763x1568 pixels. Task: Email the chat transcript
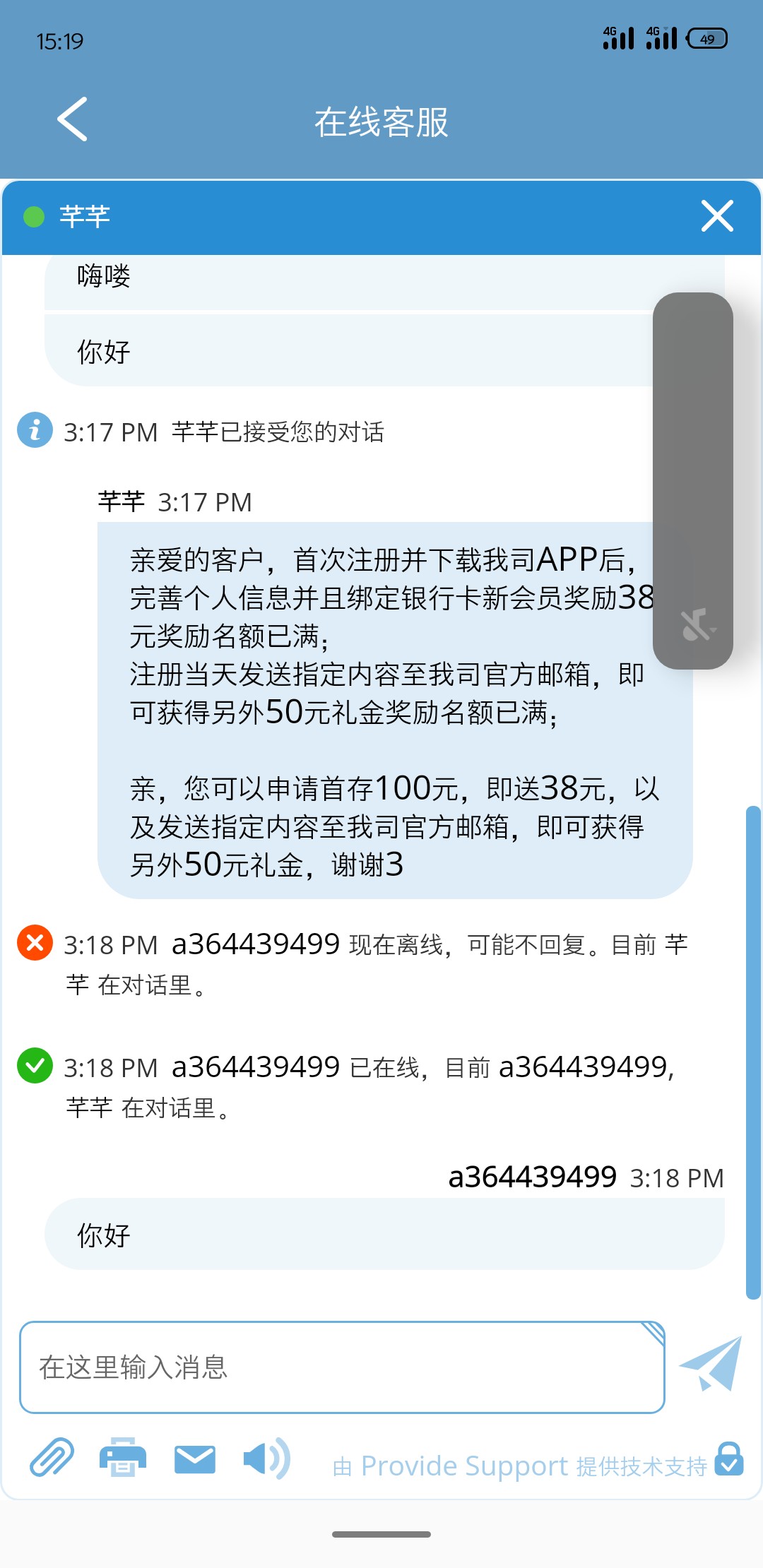point(195,1459)
